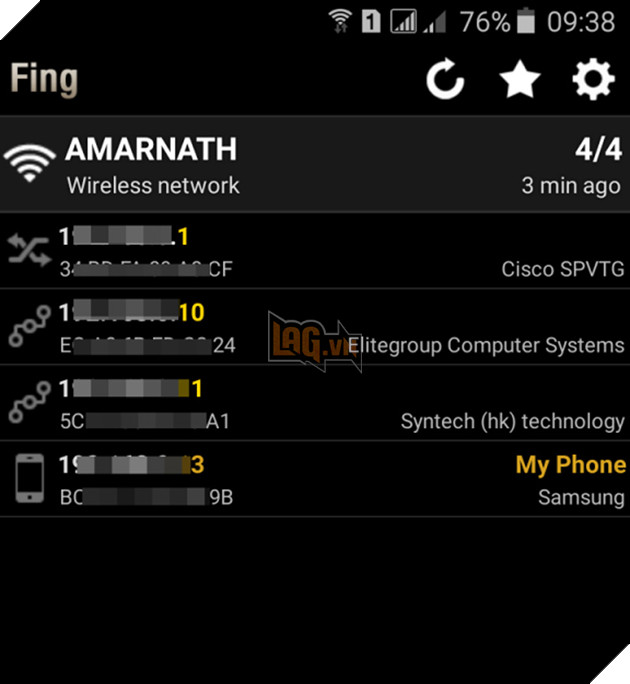This screenshot has width=630, height=684.
Task: View the Syntech (hk) technology device
Action: click(315, 403)
